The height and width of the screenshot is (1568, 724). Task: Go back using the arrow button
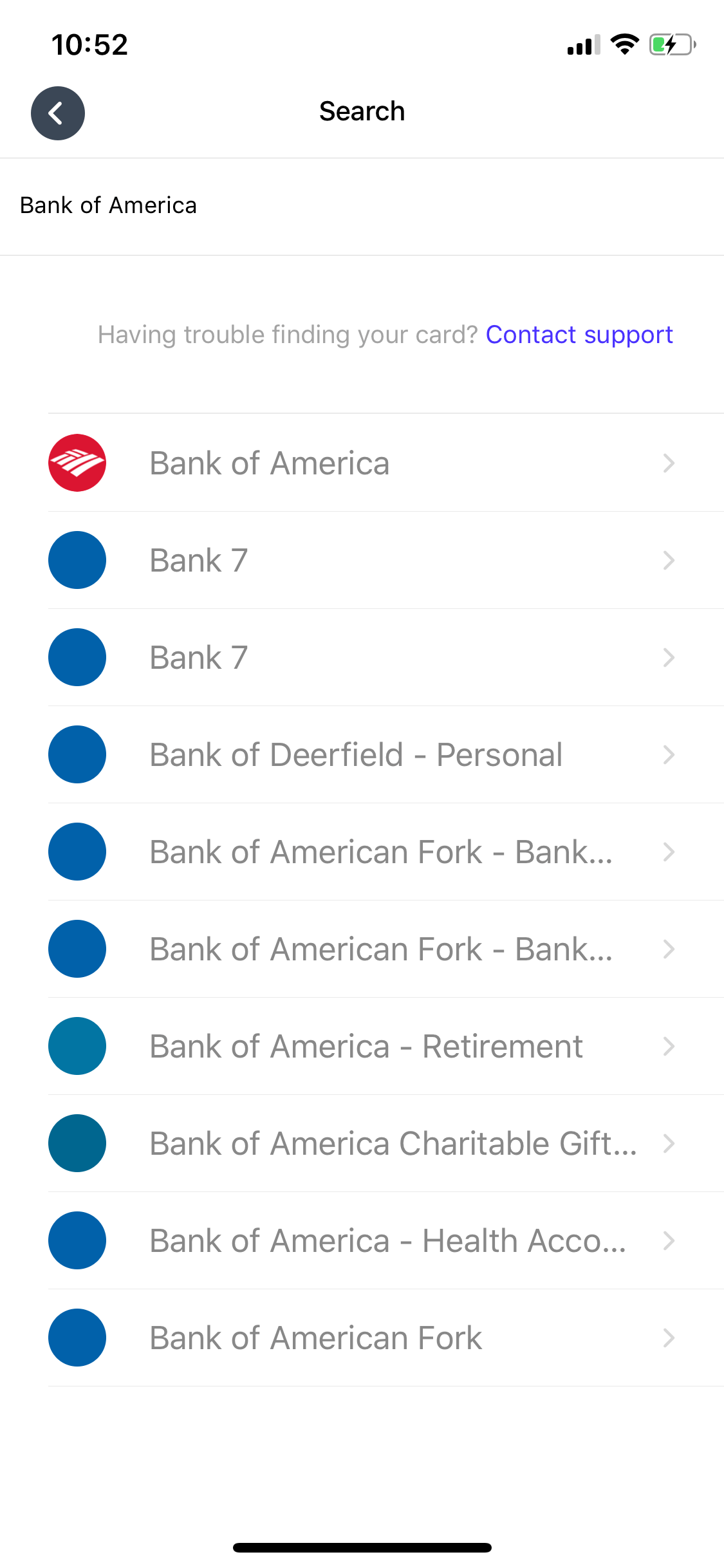click(58, 113)
